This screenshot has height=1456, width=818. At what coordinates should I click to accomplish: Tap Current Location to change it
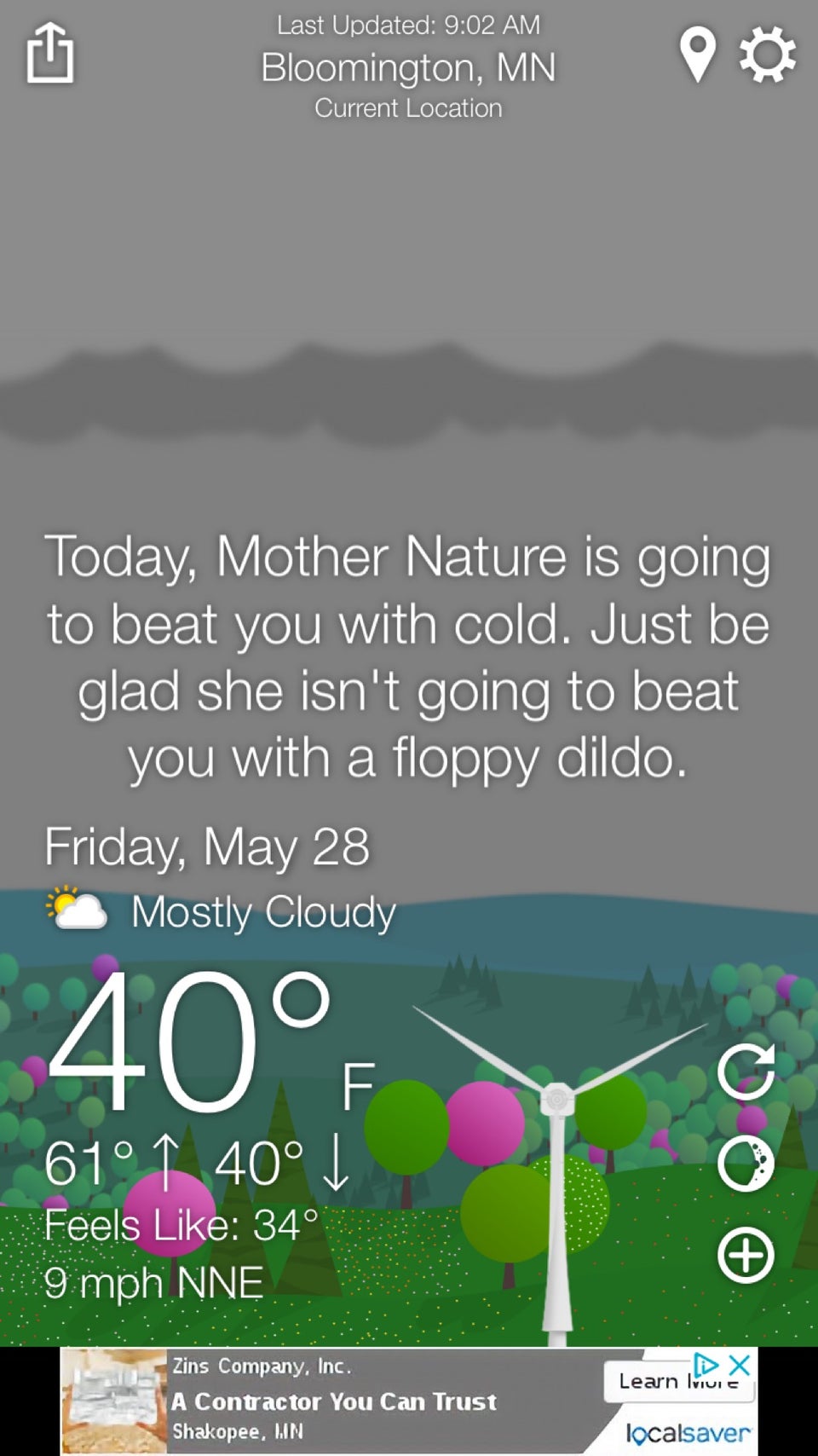[409, 107]
